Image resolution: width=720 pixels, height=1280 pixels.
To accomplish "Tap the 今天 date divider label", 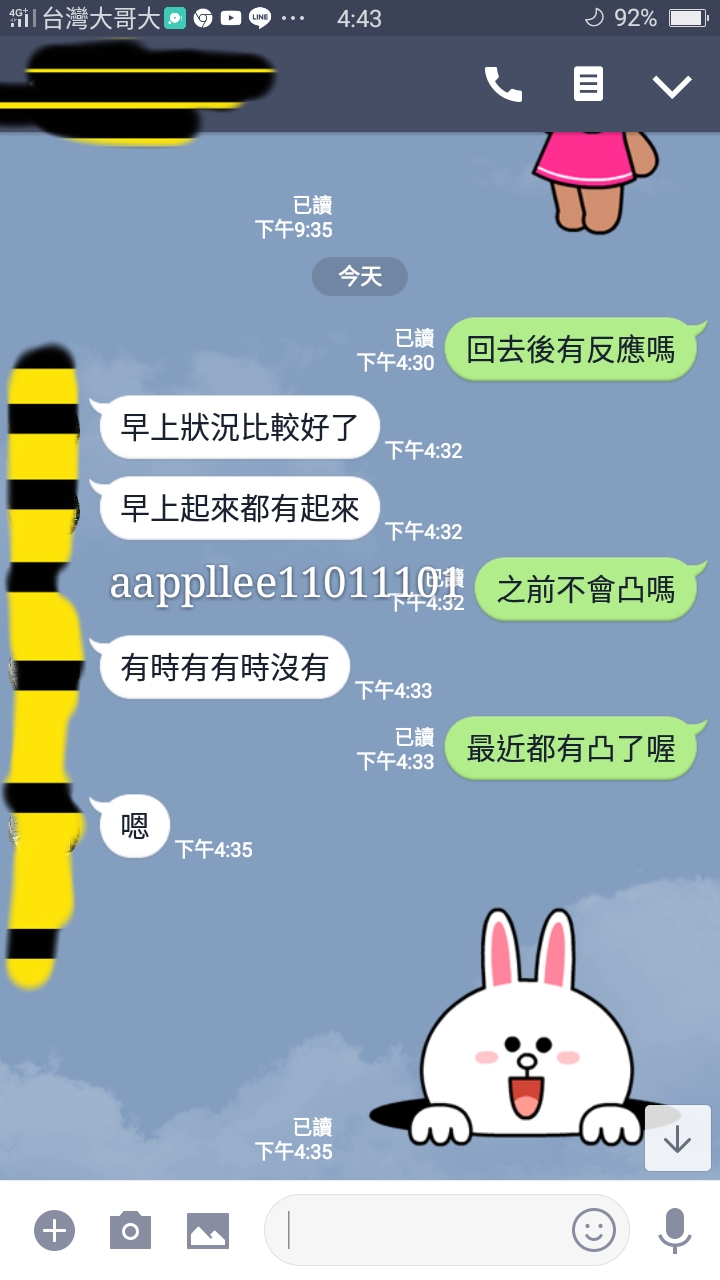I will coord(359,277).
